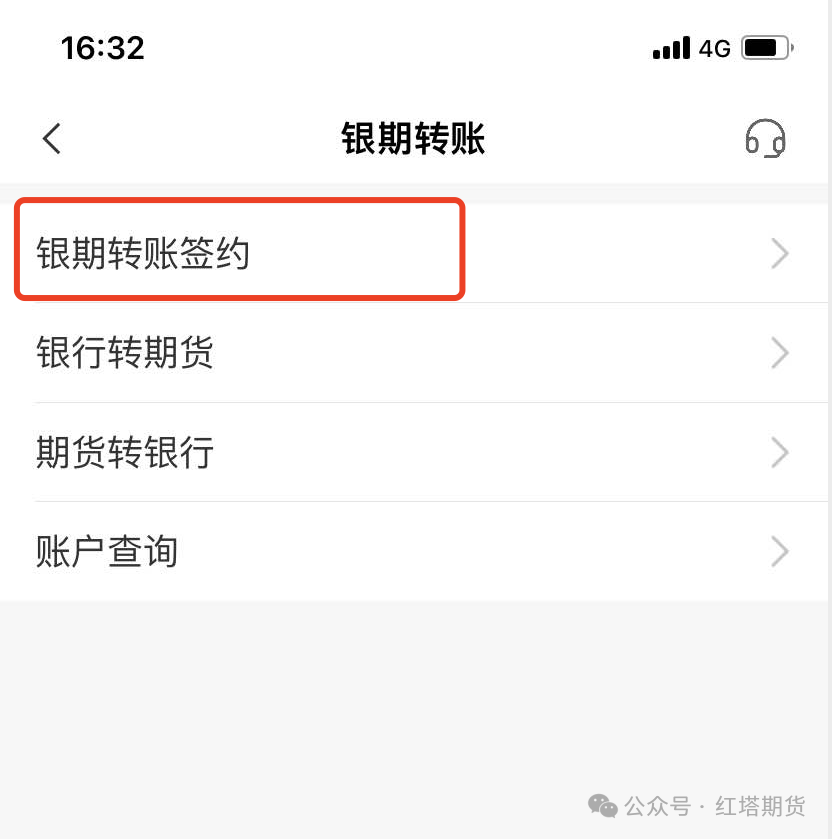The image size is (832, 839).
Task: Tap the 银期转账 page title
Action: pos(413,140)
